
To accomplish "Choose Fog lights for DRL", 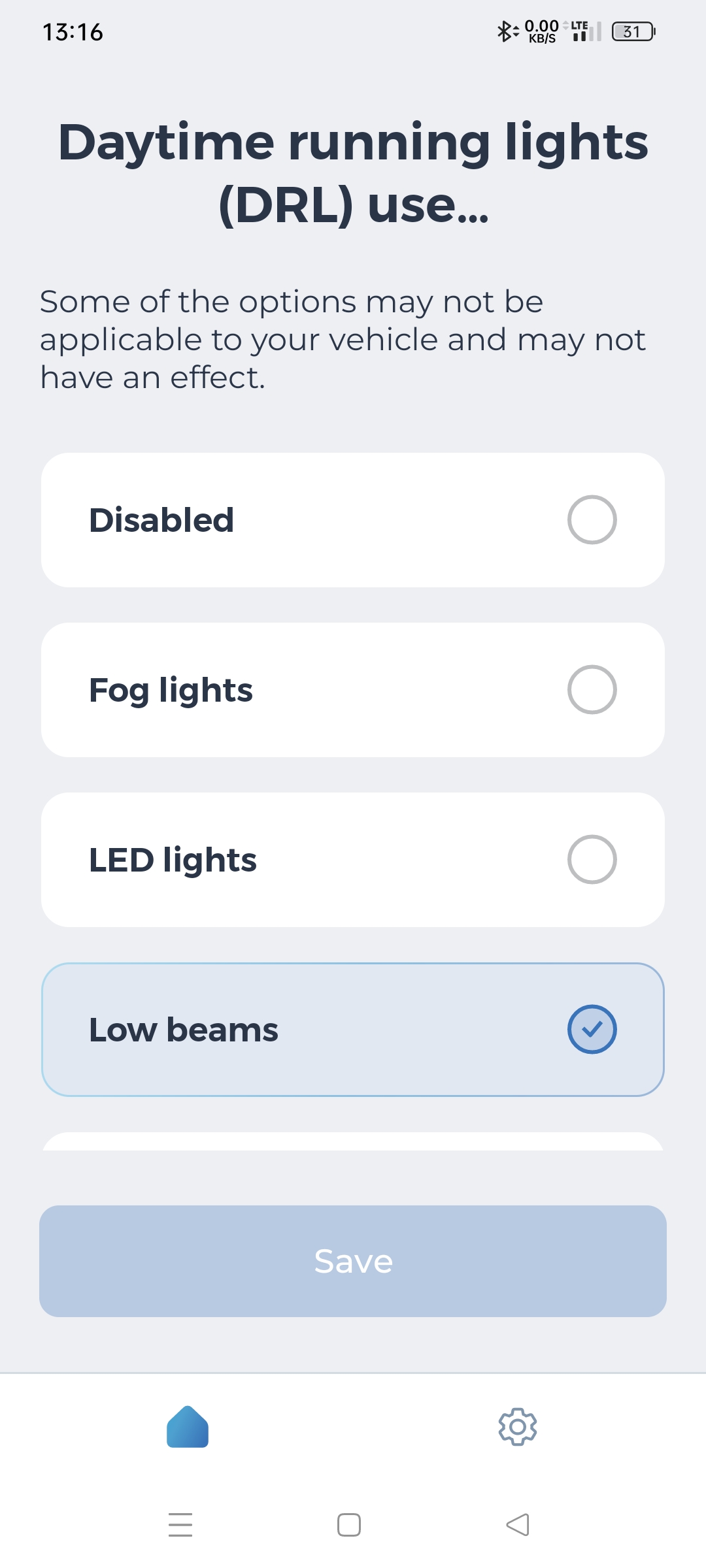I will (x=353, y=690).
